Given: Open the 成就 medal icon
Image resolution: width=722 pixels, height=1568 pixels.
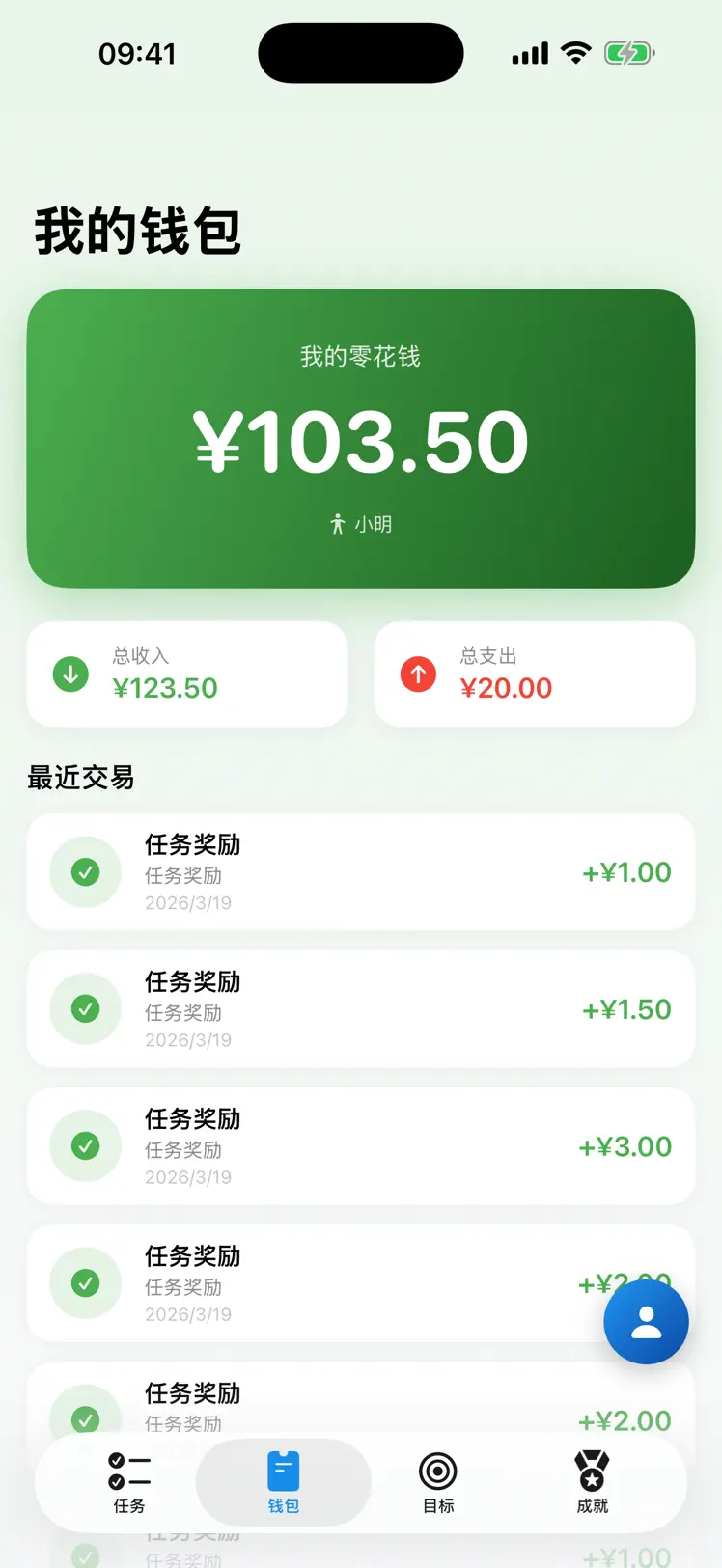Looking at the screenshot, I should coord(590,1468).
